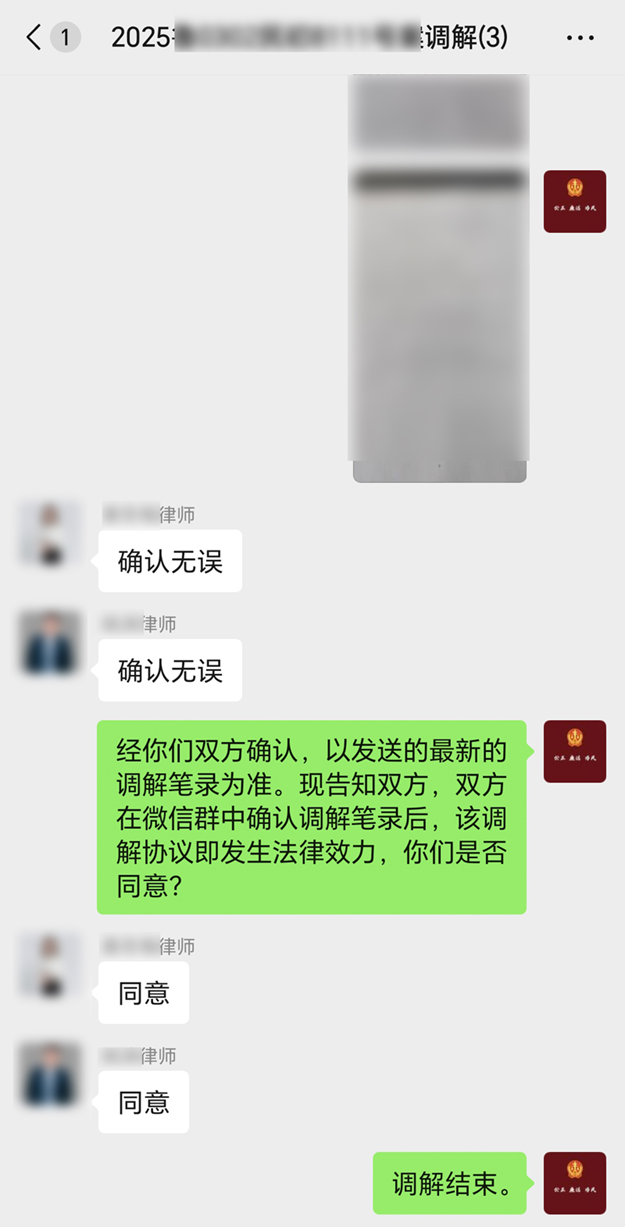Tap the court avatar beside 调解结束
The height and width of the screenshot is (1227, 625).
pyautogui.click(x=575, y=1183)
